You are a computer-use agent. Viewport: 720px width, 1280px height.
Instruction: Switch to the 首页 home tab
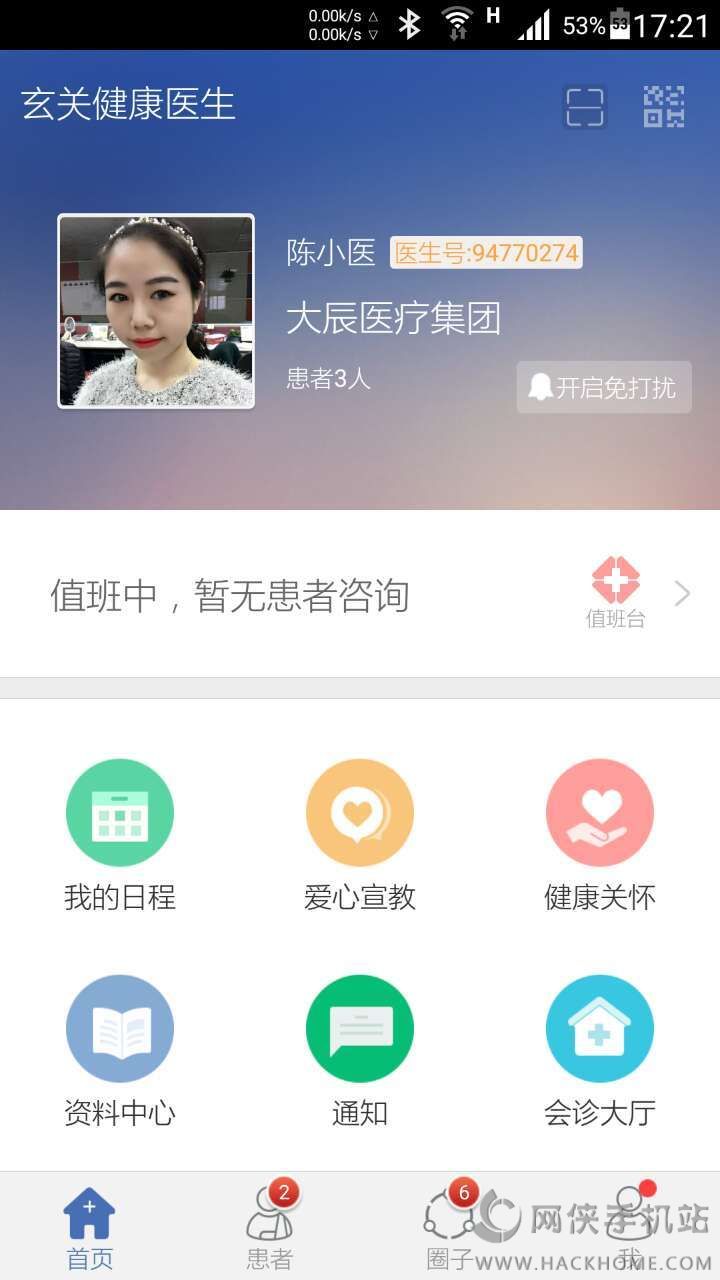(90, 1226)
